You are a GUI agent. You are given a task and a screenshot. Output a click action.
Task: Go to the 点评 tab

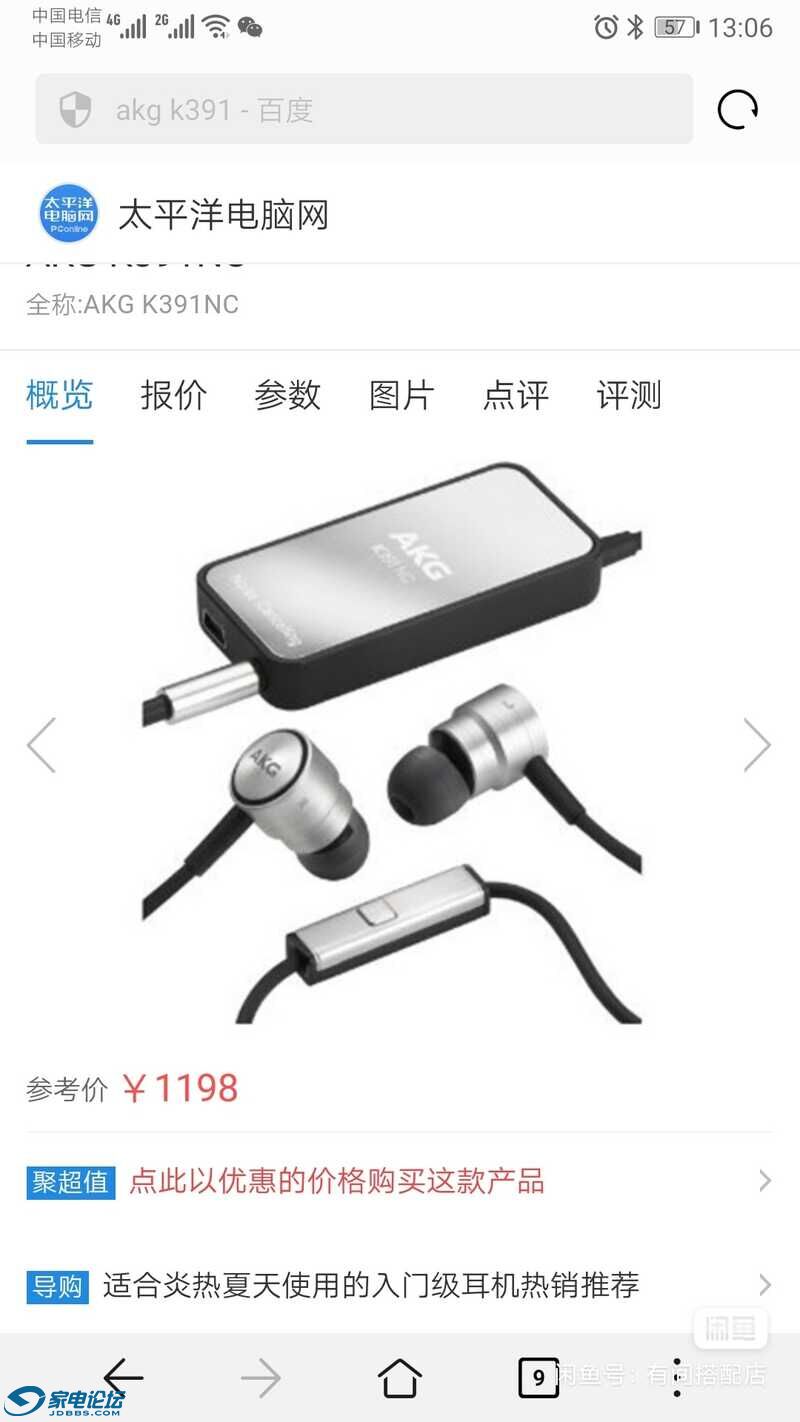515,395
